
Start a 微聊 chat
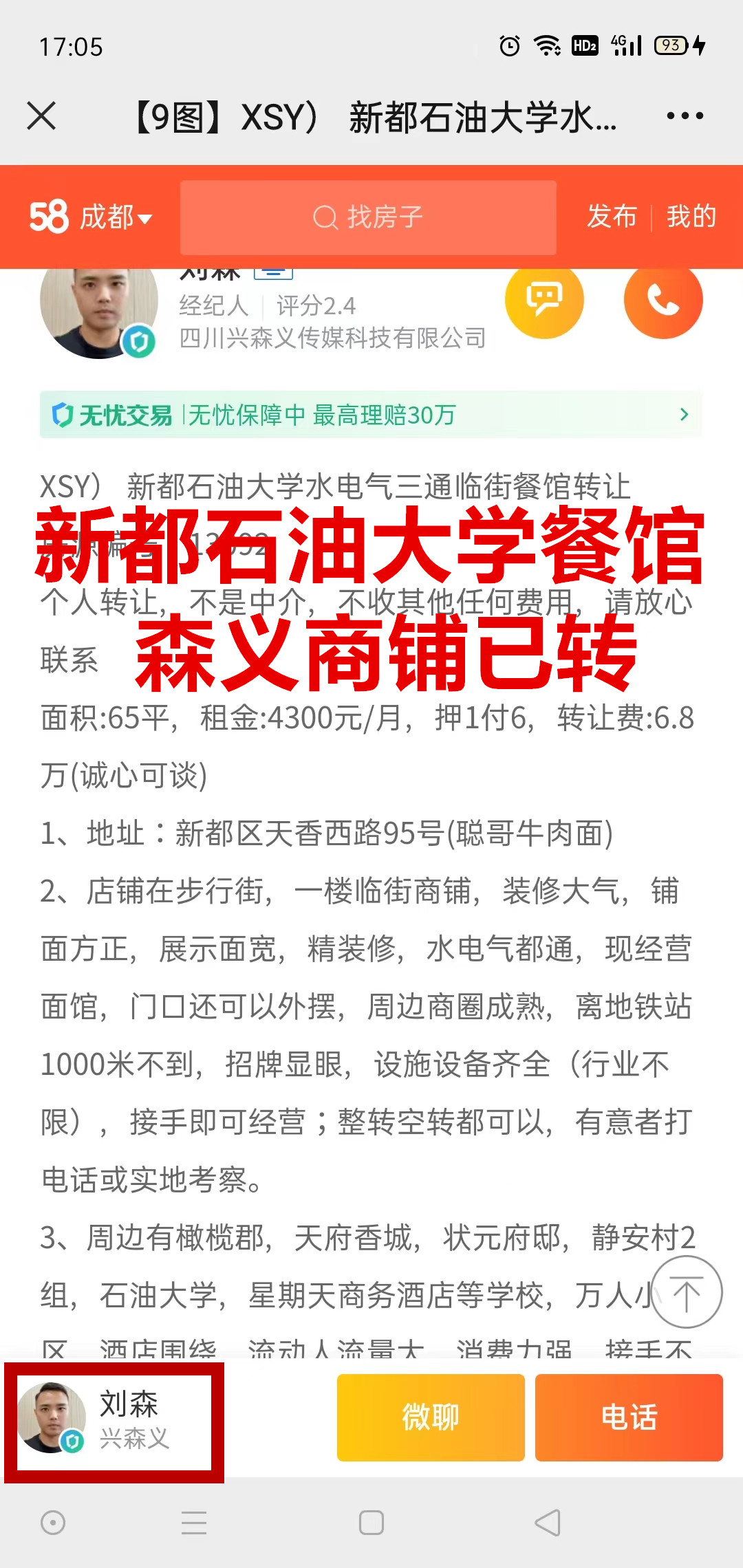pyautogui.click(x=431, y=1417)
